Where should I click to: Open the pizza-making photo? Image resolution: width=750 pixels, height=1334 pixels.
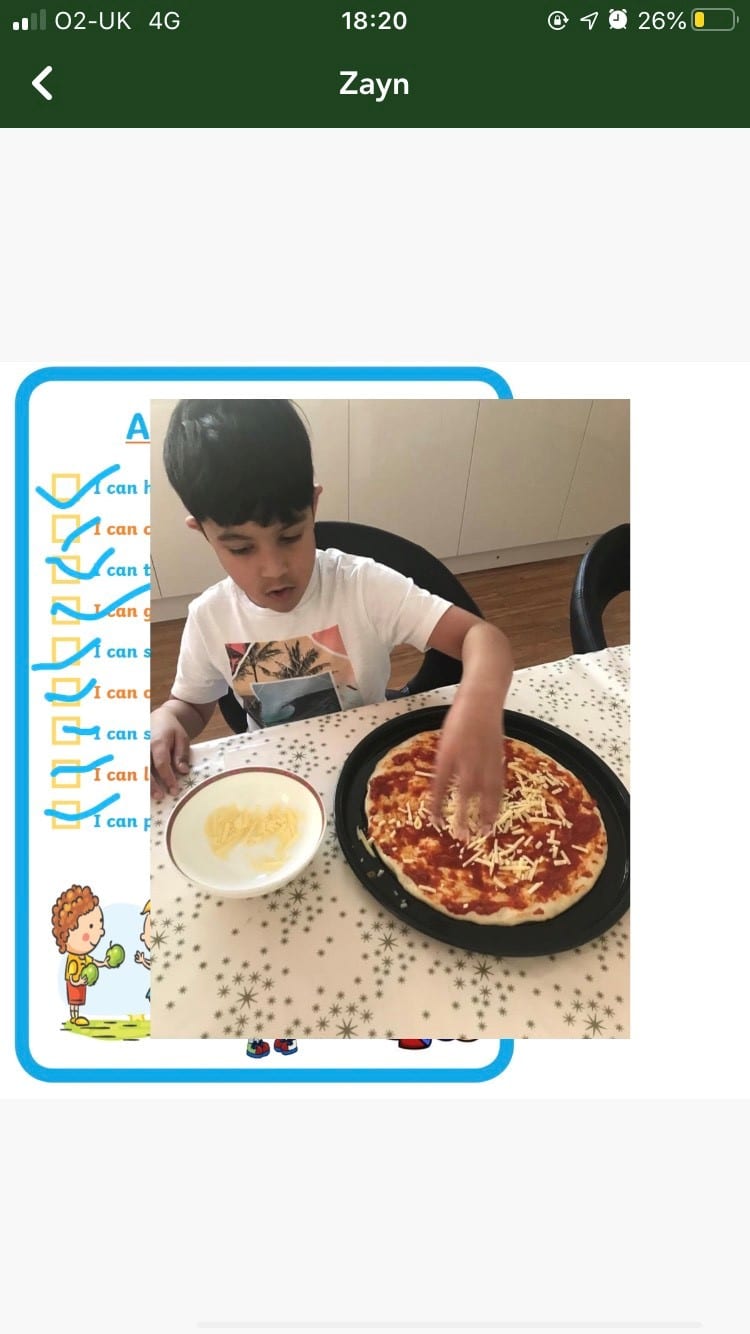coord(390,718)
